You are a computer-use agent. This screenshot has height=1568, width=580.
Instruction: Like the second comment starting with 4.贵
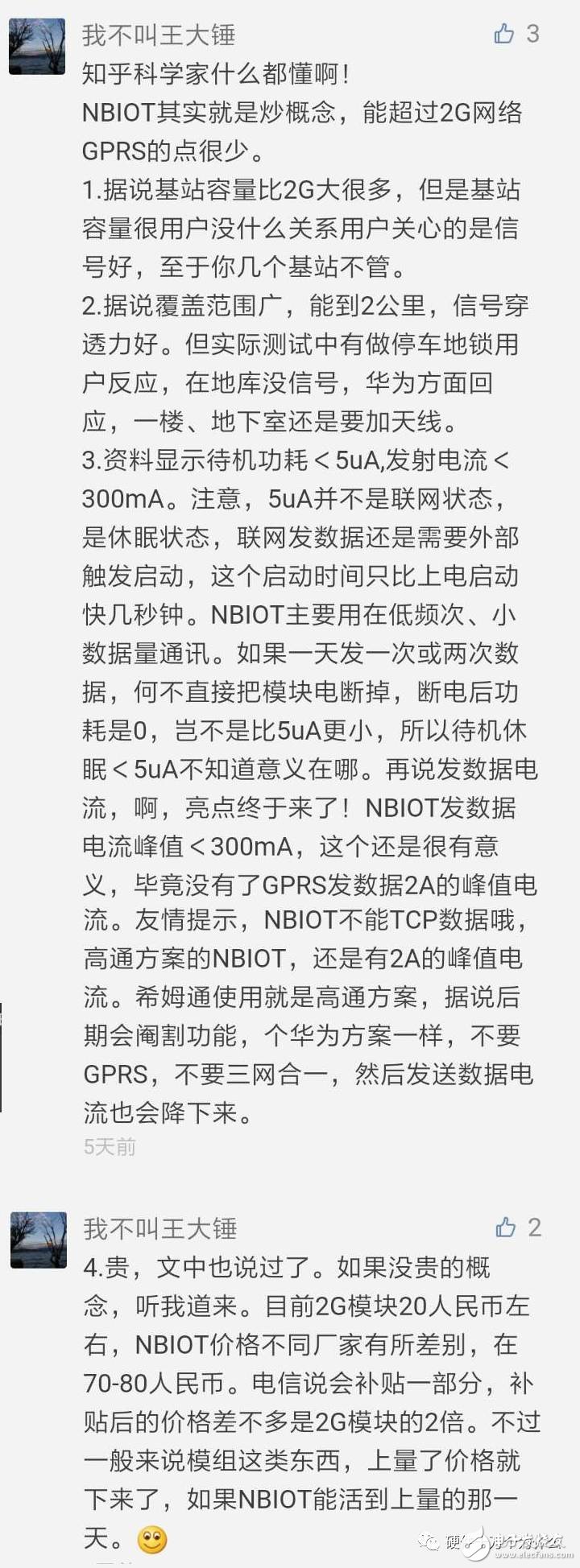506,1227
